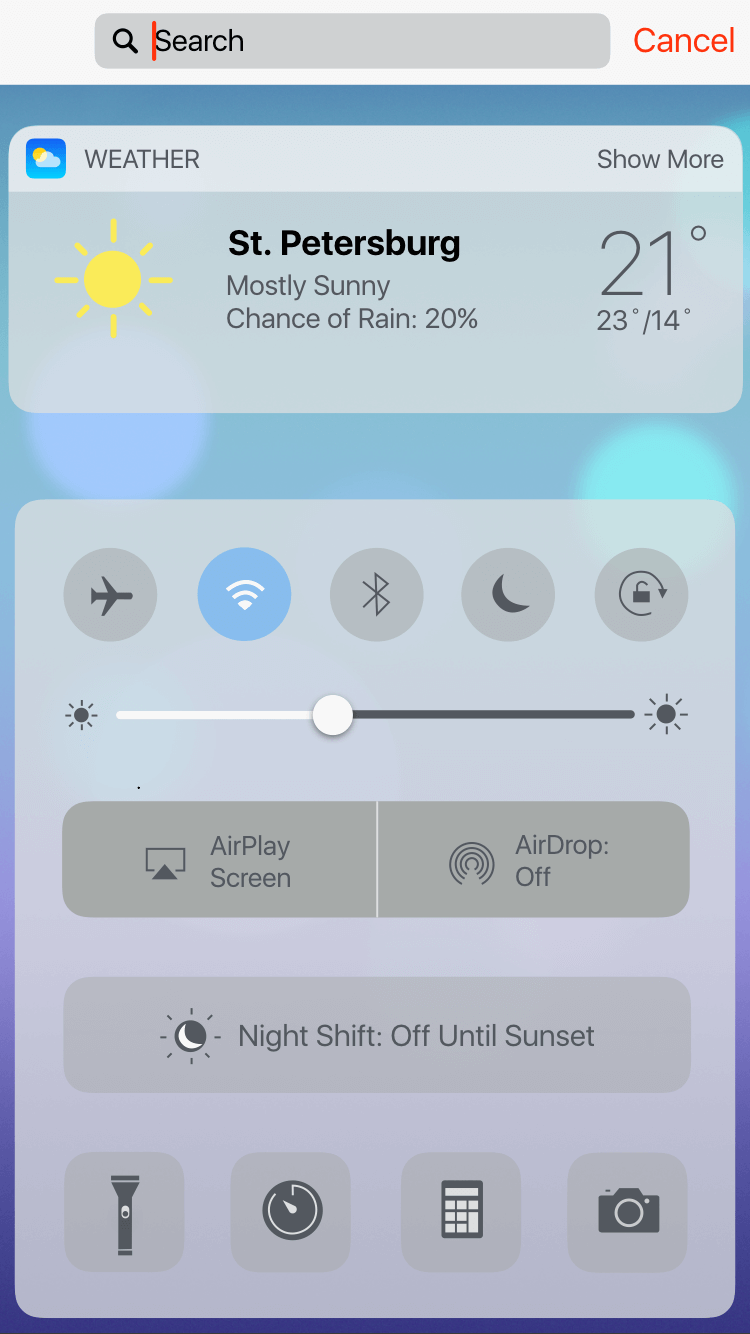The image size is (750, 1334).
Task: Open AirPlay Screen options
Action: point(219,860)
